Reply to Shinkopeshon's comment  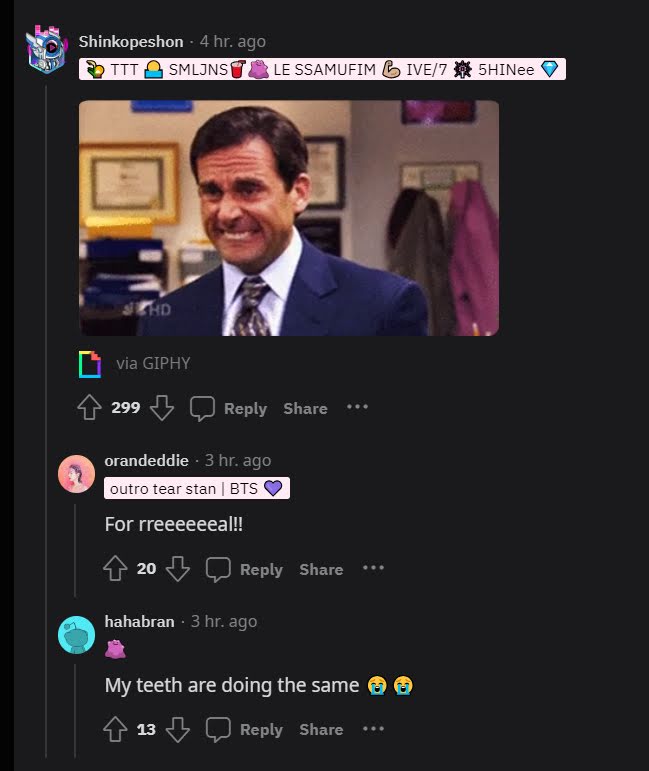(229, 408)
